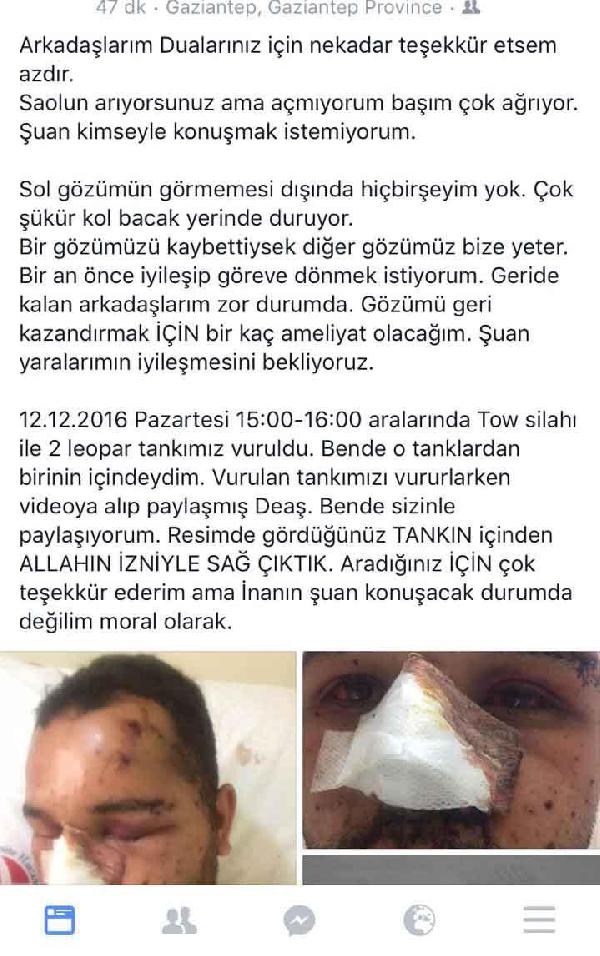Open the Messenger tab
The height and width of the screenshot is (956, 600).
(299, 920)
